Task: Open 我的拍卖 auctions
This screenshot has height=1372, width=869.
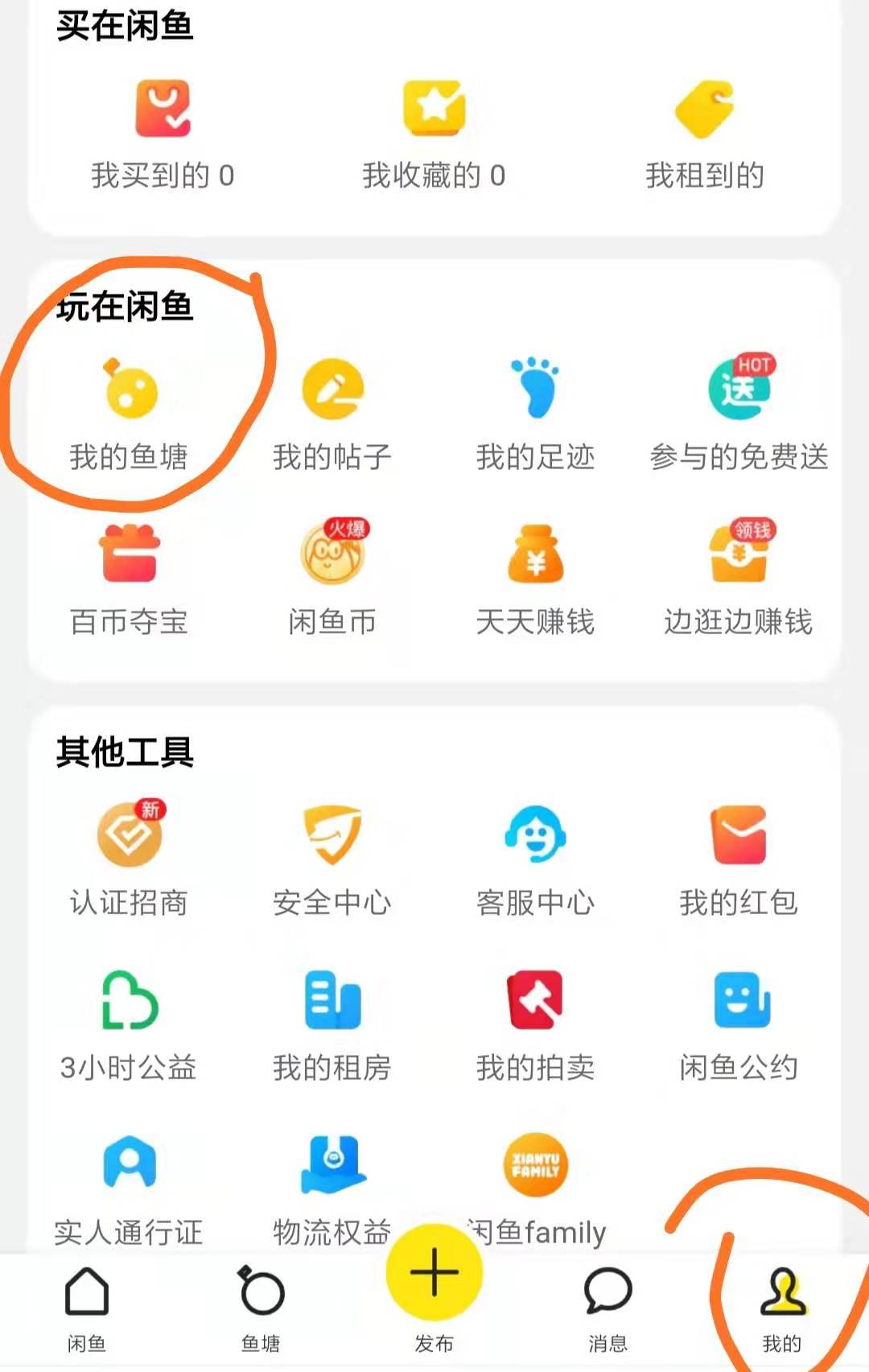Action: [535, 1022]
